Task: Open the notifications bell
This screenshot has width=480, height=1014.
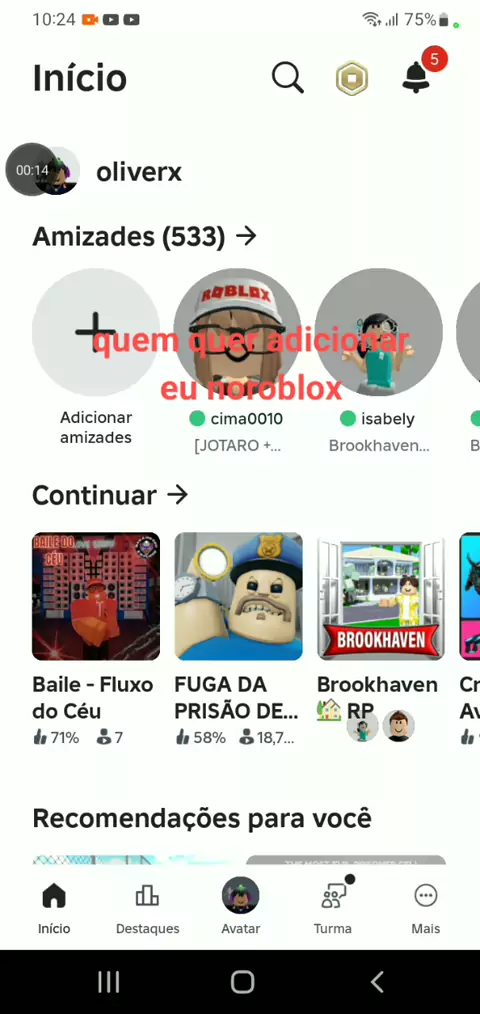Action: [416, 78]
